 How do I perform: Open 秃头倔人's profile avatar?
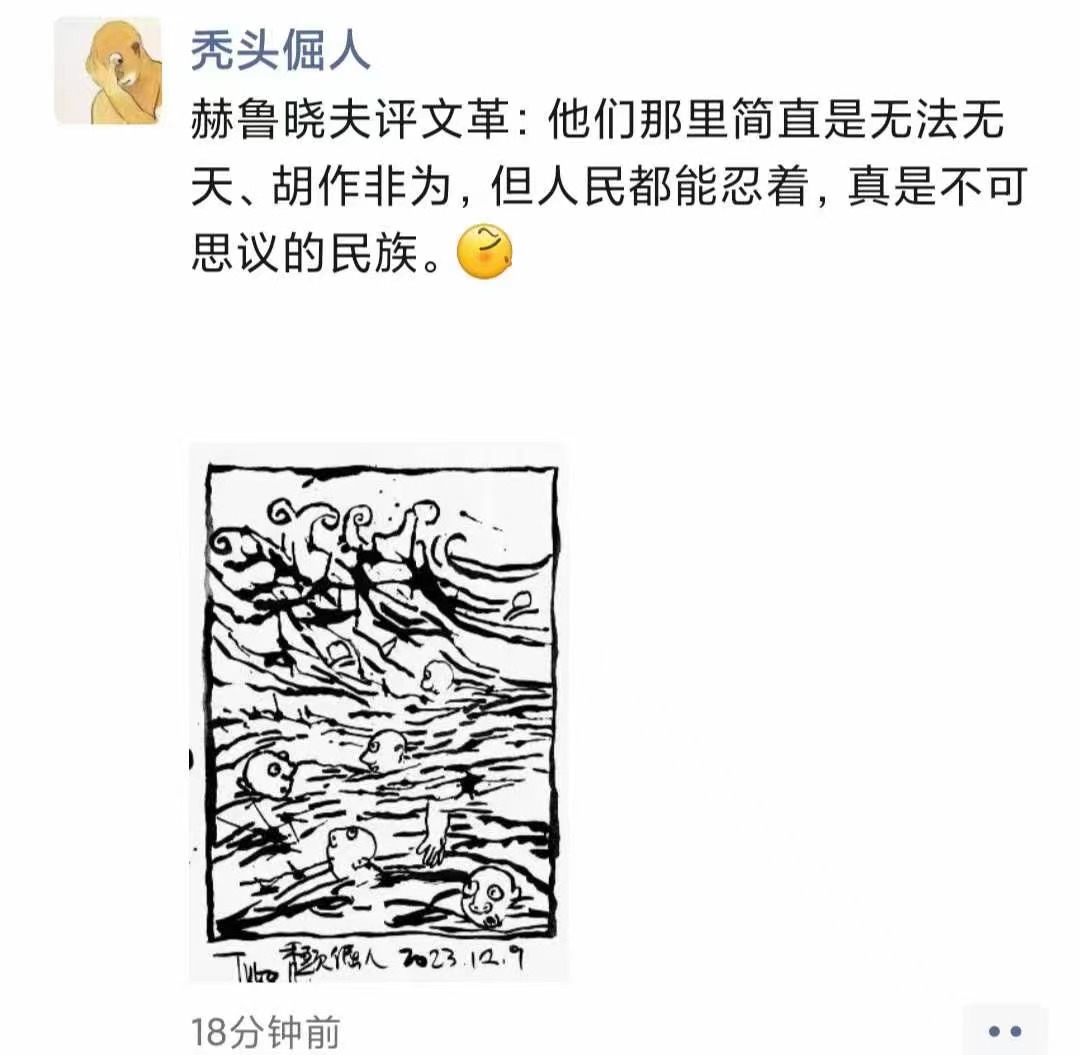point(107,71)
